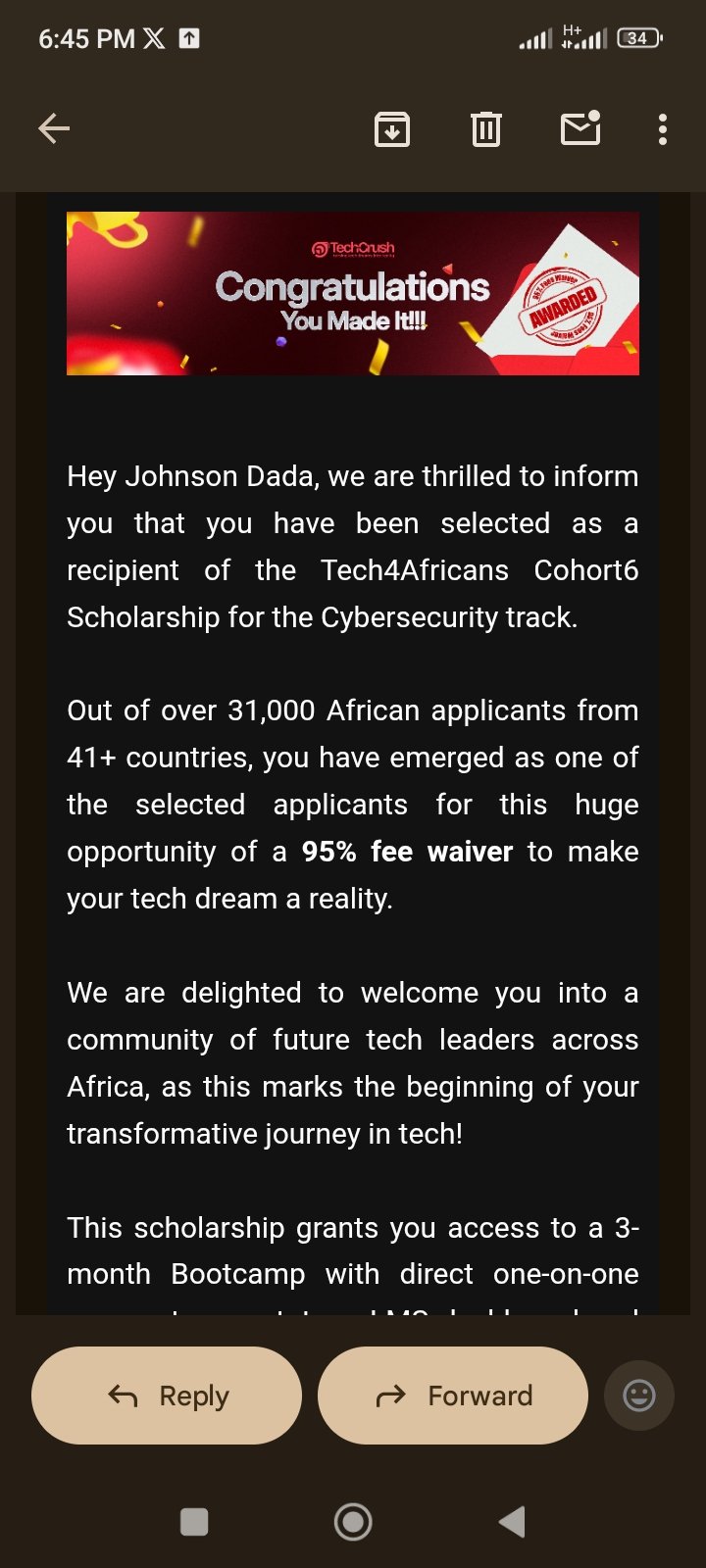Mark email as unread
706x1568 pixels.
coord(580,128)
